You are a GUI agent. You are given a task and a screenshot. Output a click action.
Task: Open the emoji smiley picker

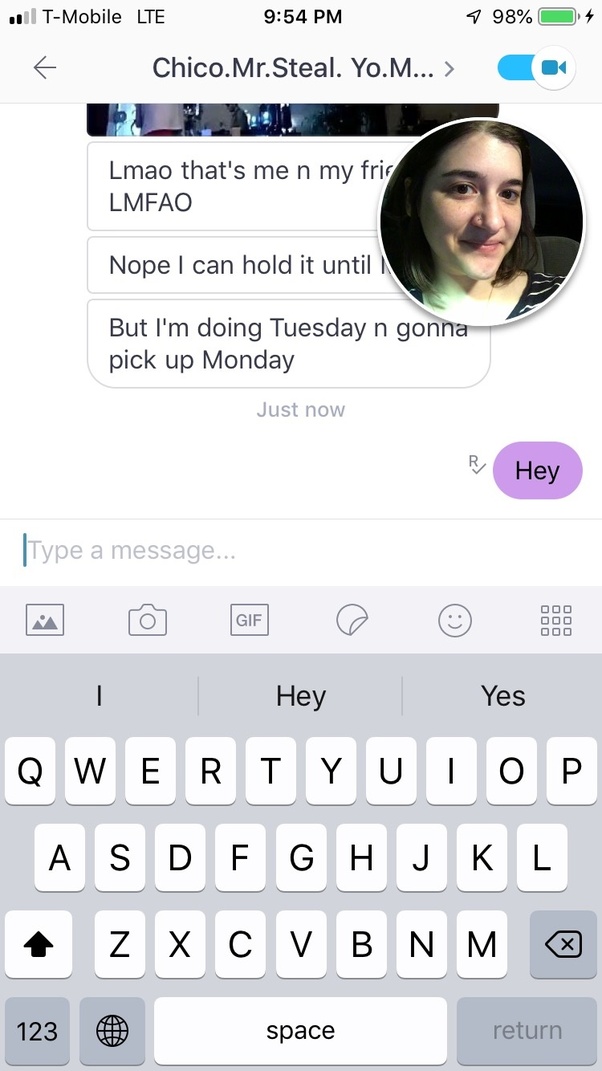455,620
